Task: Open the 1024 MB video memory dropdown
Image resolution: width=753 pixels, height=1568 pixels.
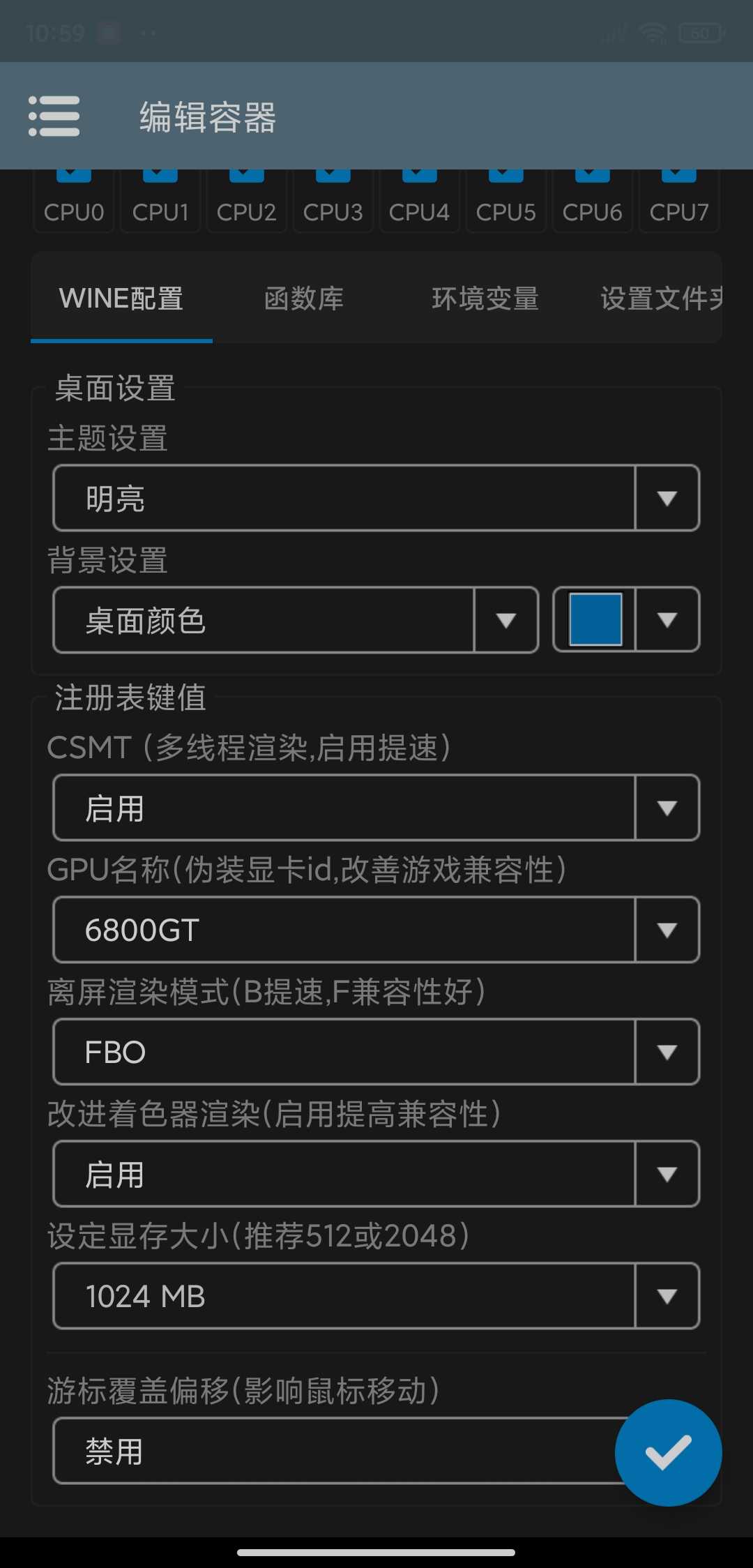Action: pyautogui.click(x=376, y=1296)
